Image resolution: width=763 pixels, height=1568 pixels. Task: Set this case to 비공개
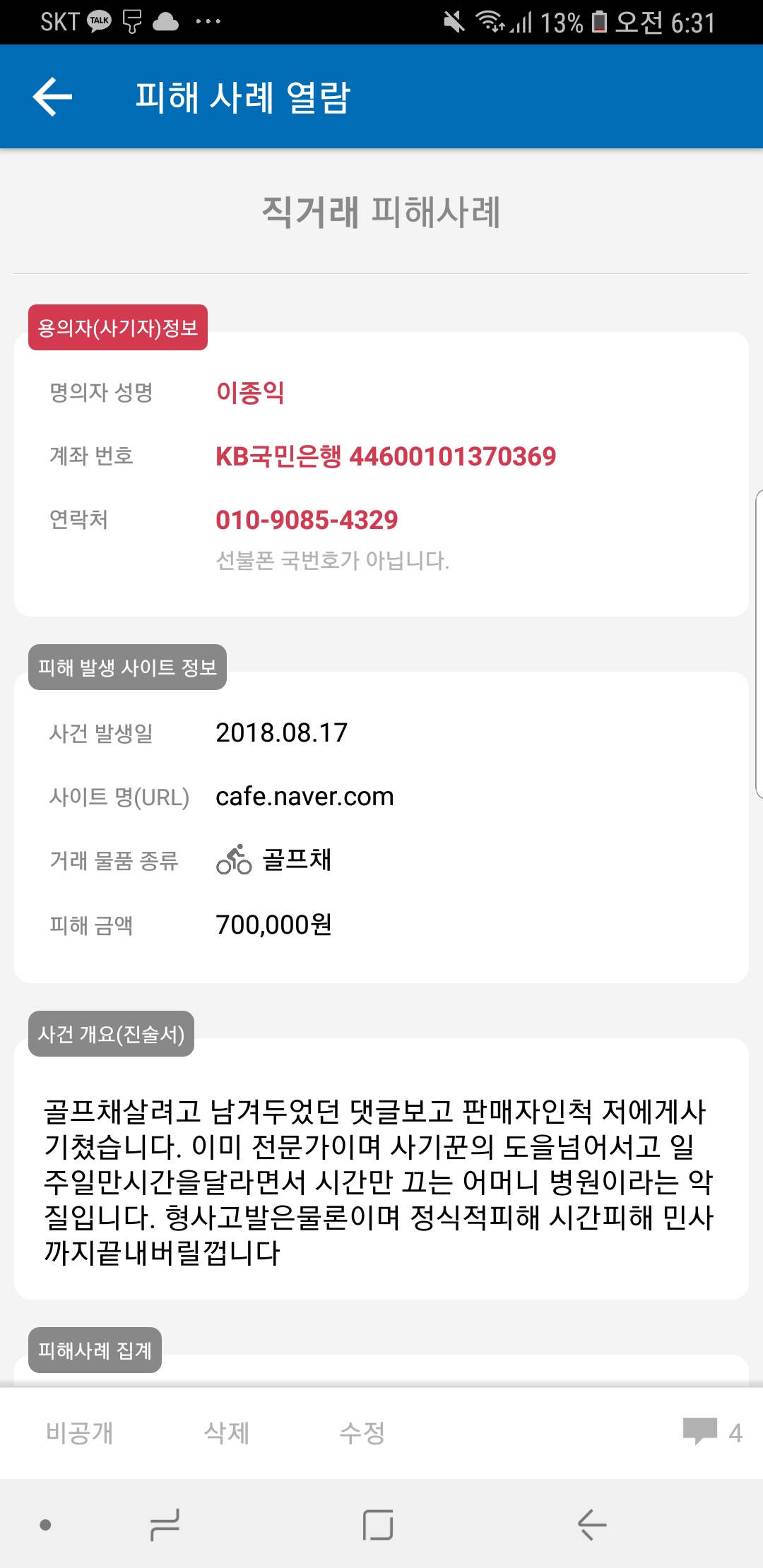[x=79, y=1432]
